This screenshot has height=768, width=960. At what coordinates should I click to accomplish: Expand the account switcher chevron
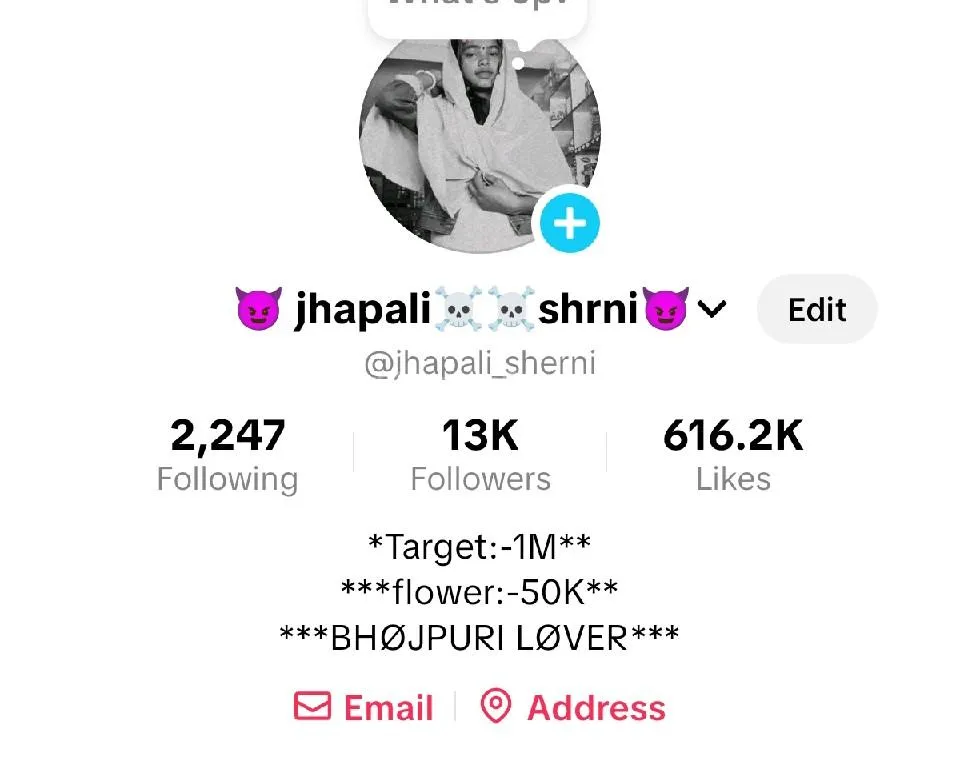[x=712, y=310]
